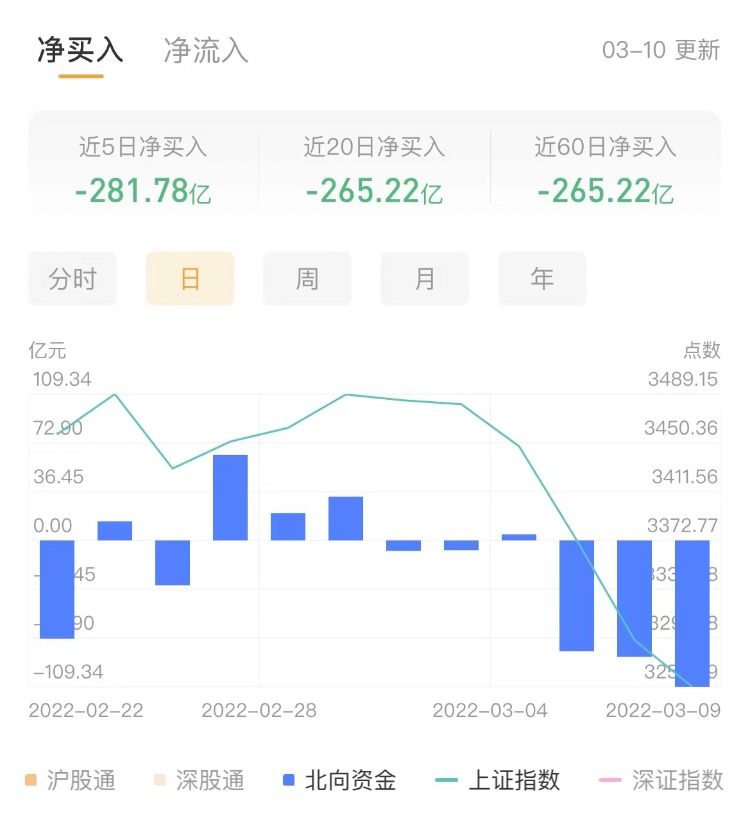Switch to the 净流入 tab
The image size is (750, 819).
pos(205,50)
